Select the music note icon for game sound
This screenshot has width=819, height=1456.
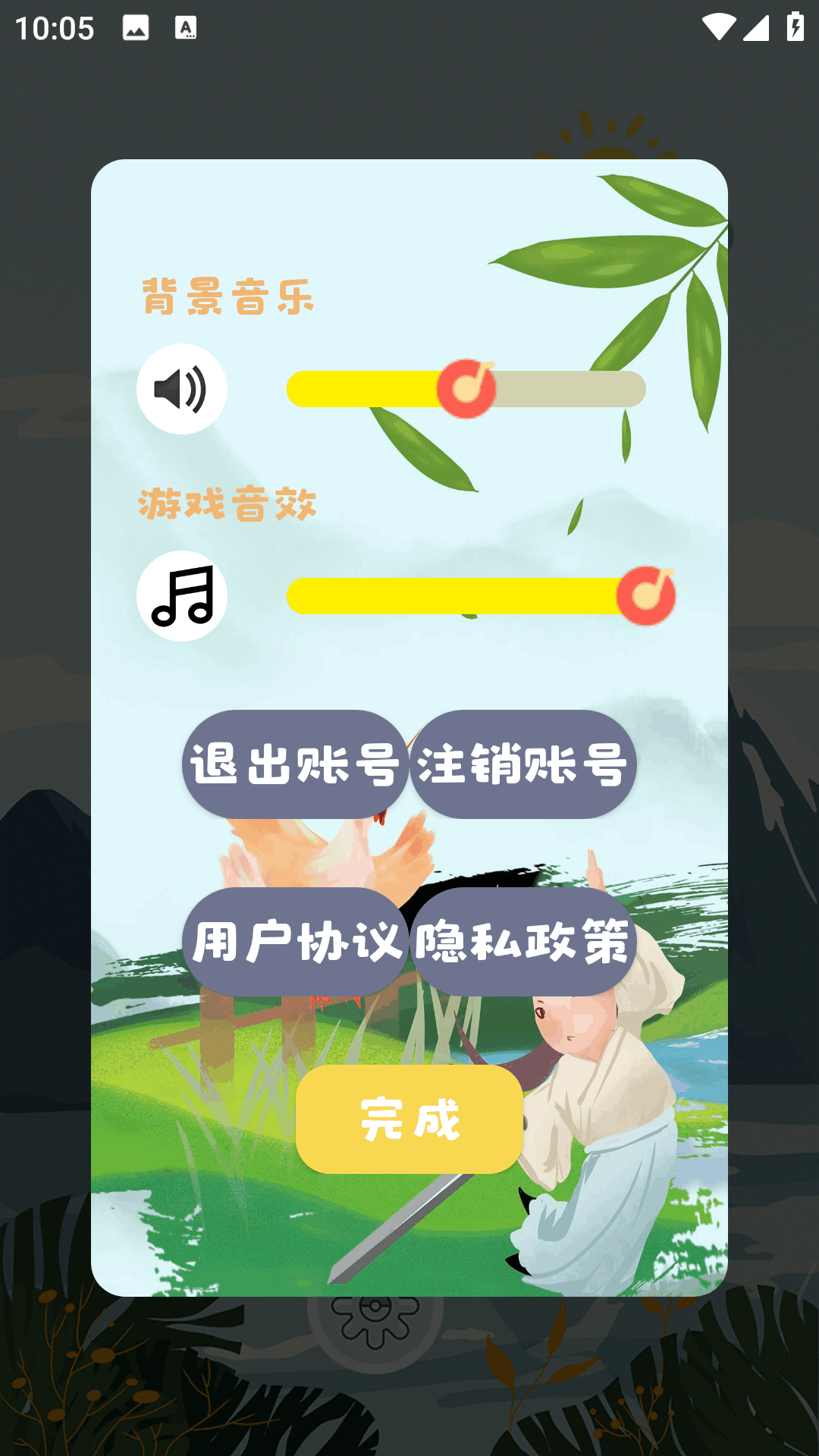point(182,597)
